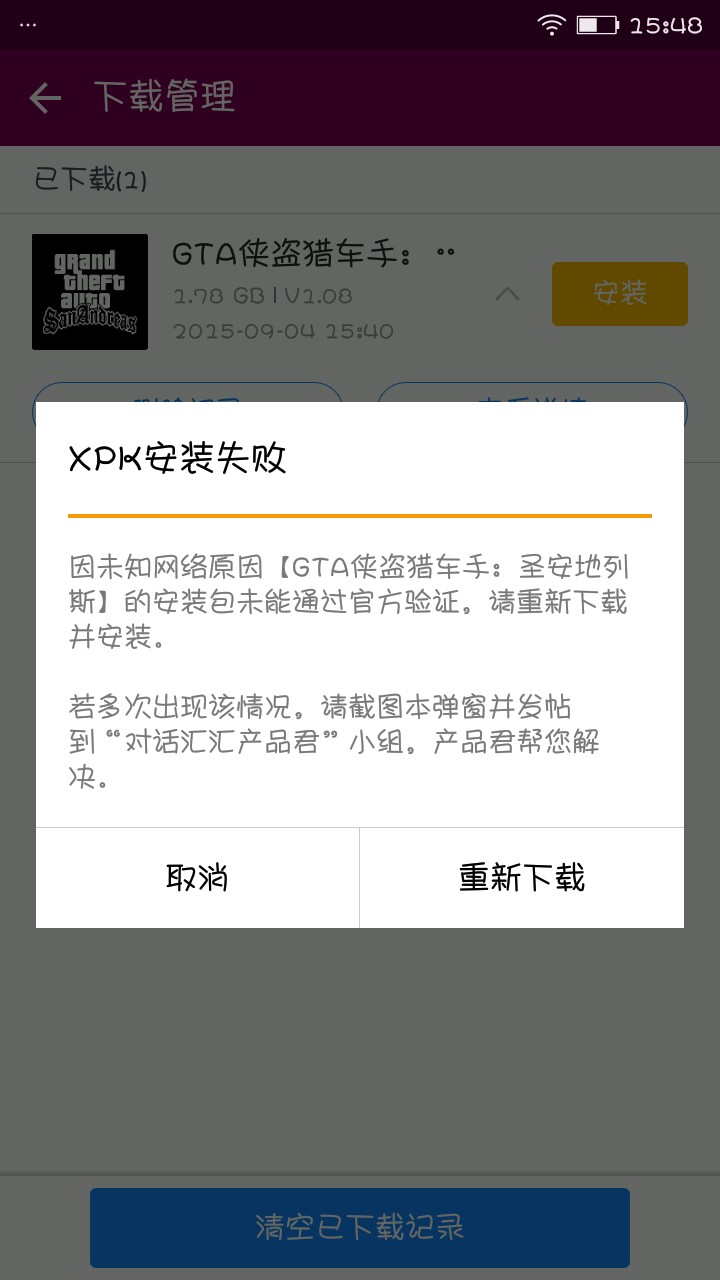Collapse the GTA item chevron

[507, 294]
